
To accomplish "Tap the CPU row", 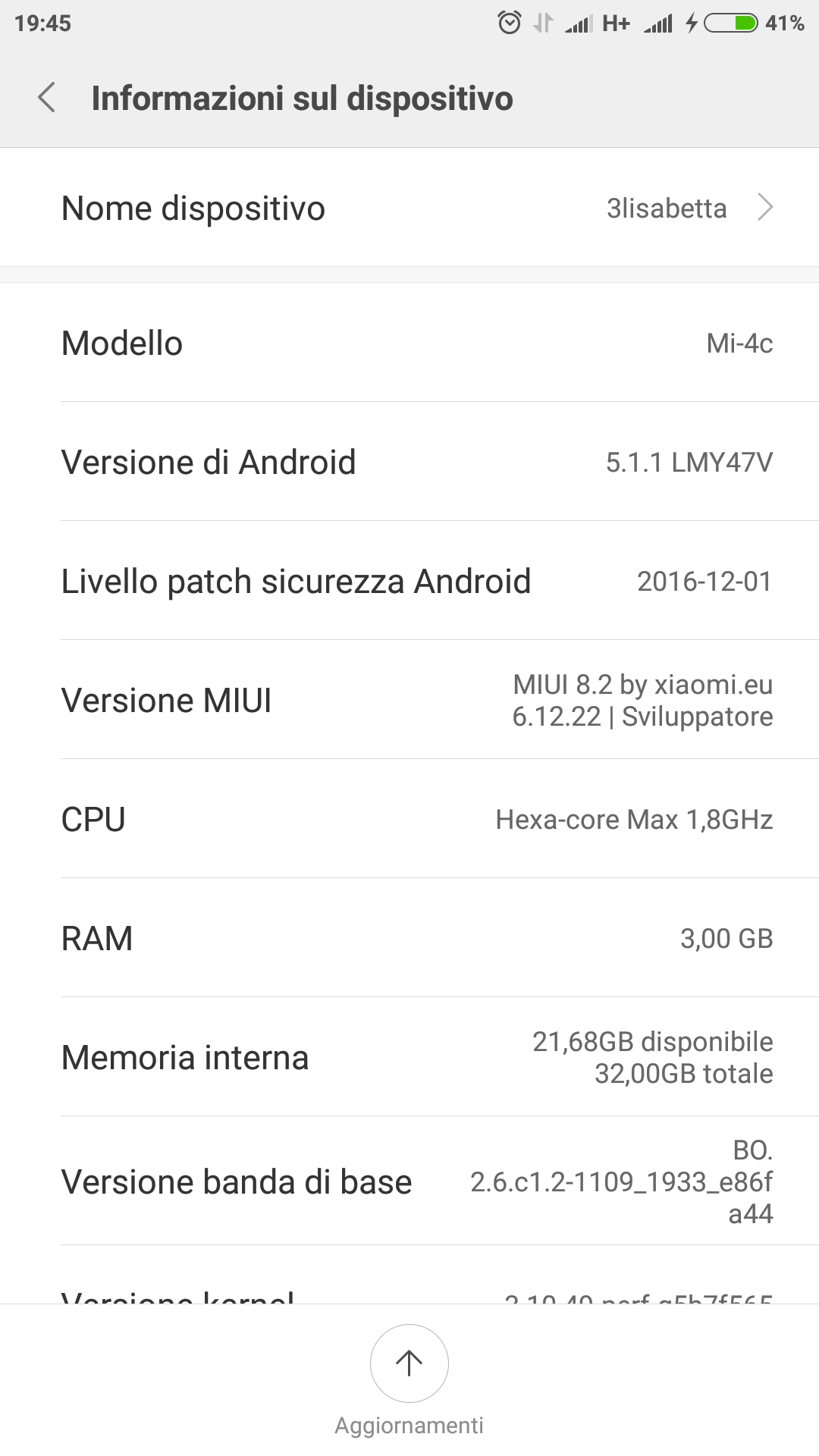I will click(x=409, y=819).
